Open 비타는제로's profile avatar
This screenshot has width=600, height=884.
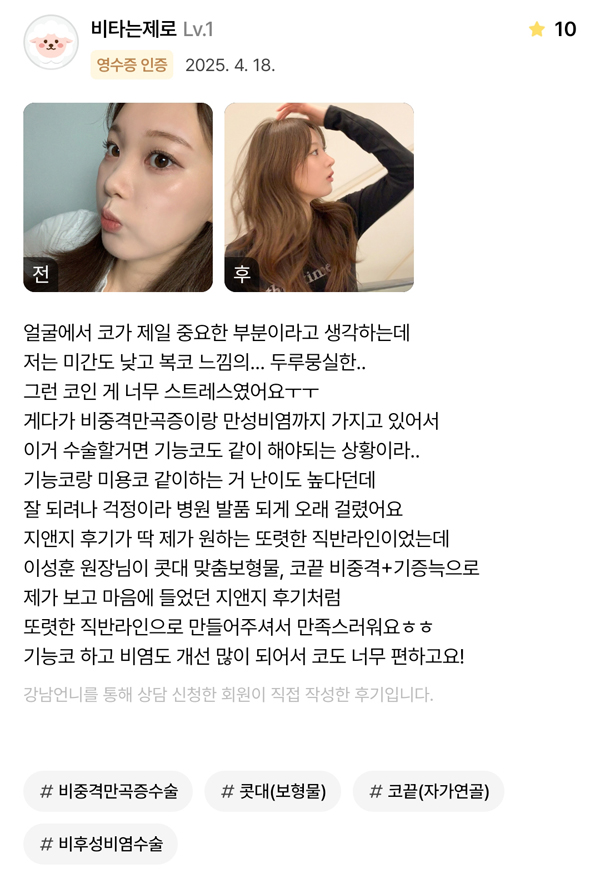click(x=51, y=42)
